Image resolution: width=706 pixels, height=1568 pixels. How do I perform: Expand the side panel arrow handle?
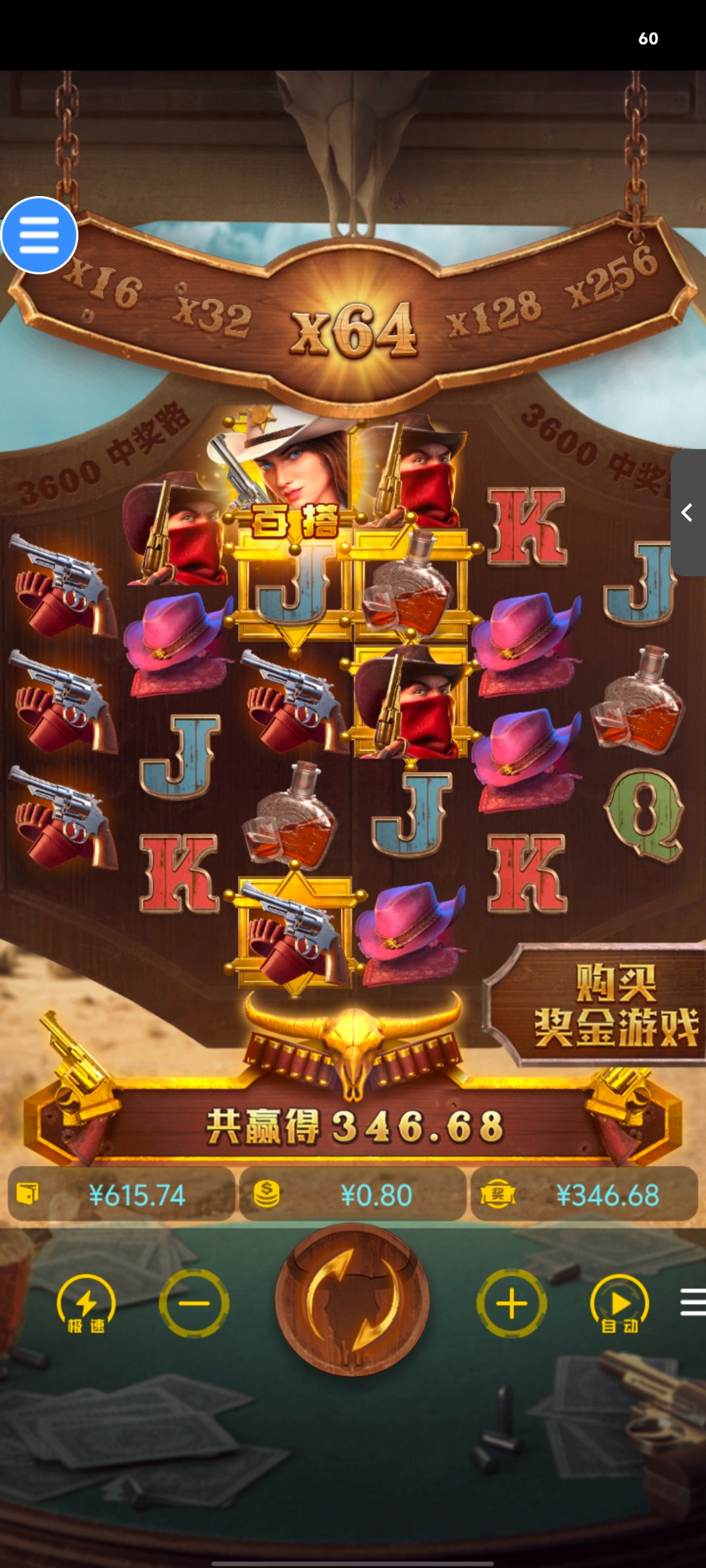(688, 513)
